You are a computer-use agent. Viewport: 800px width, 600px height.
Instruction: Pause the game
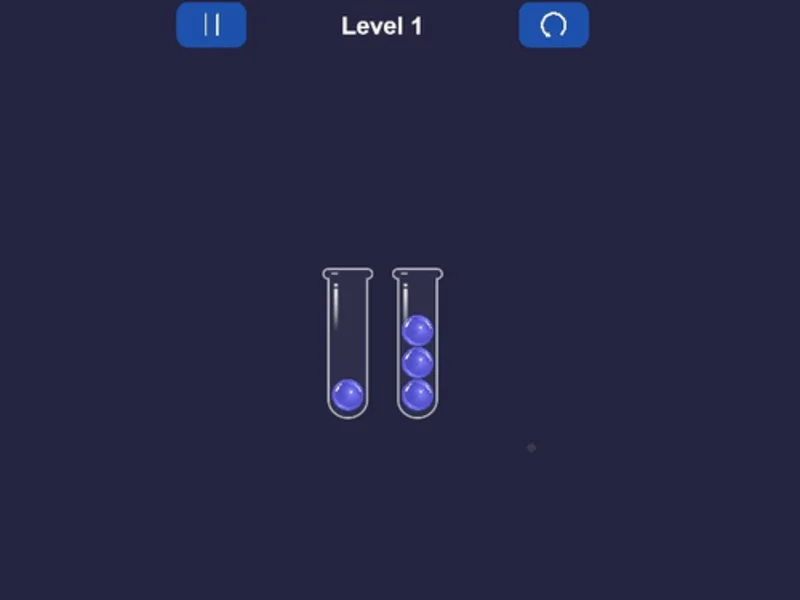click(211, 25)
